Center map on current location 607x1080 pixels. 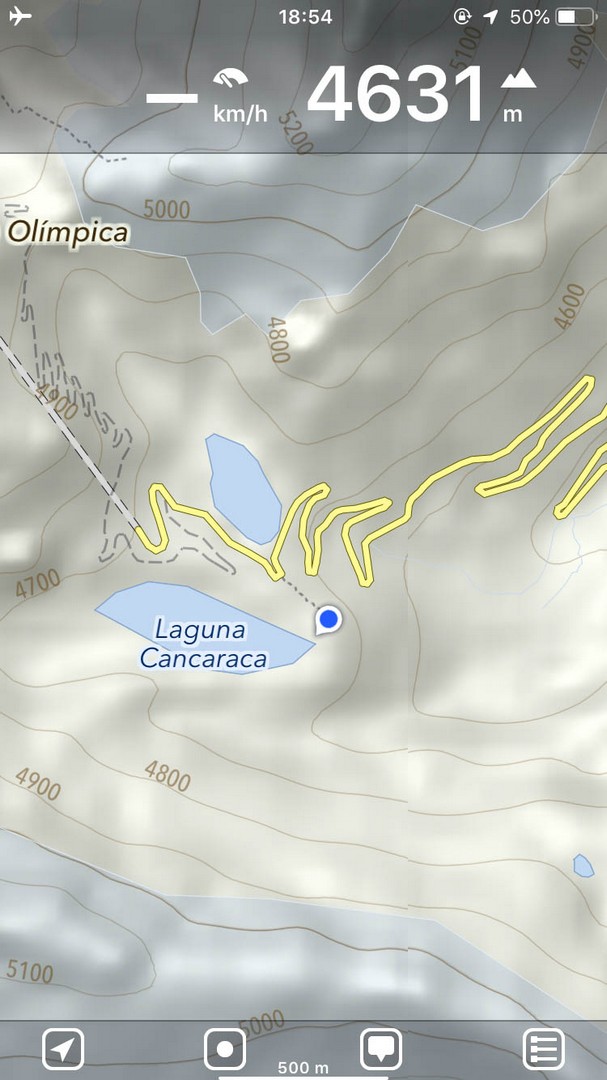[63, 1050]
